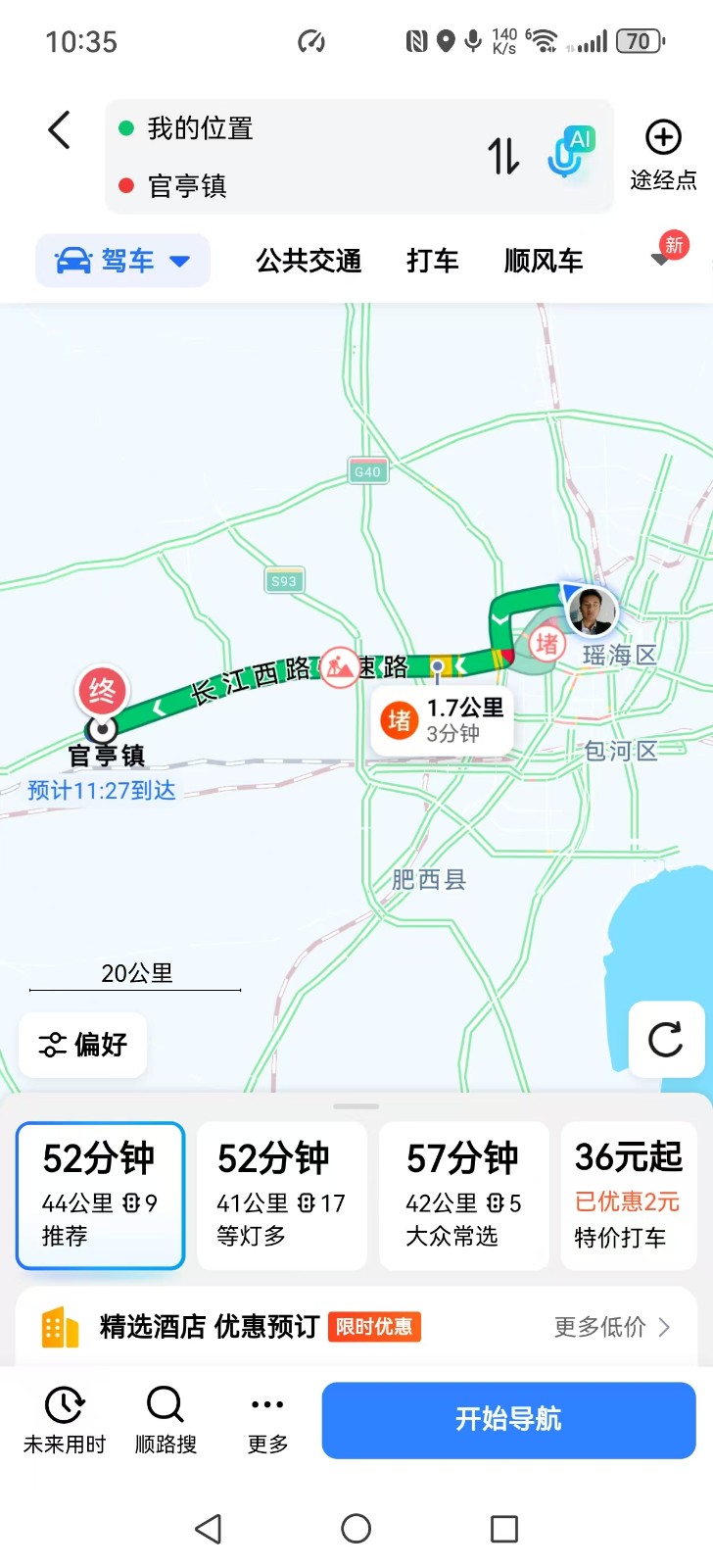This screenshot has height=1568, width=713.
Task: Refresh the route with the reload icon
Action: 666,1040
